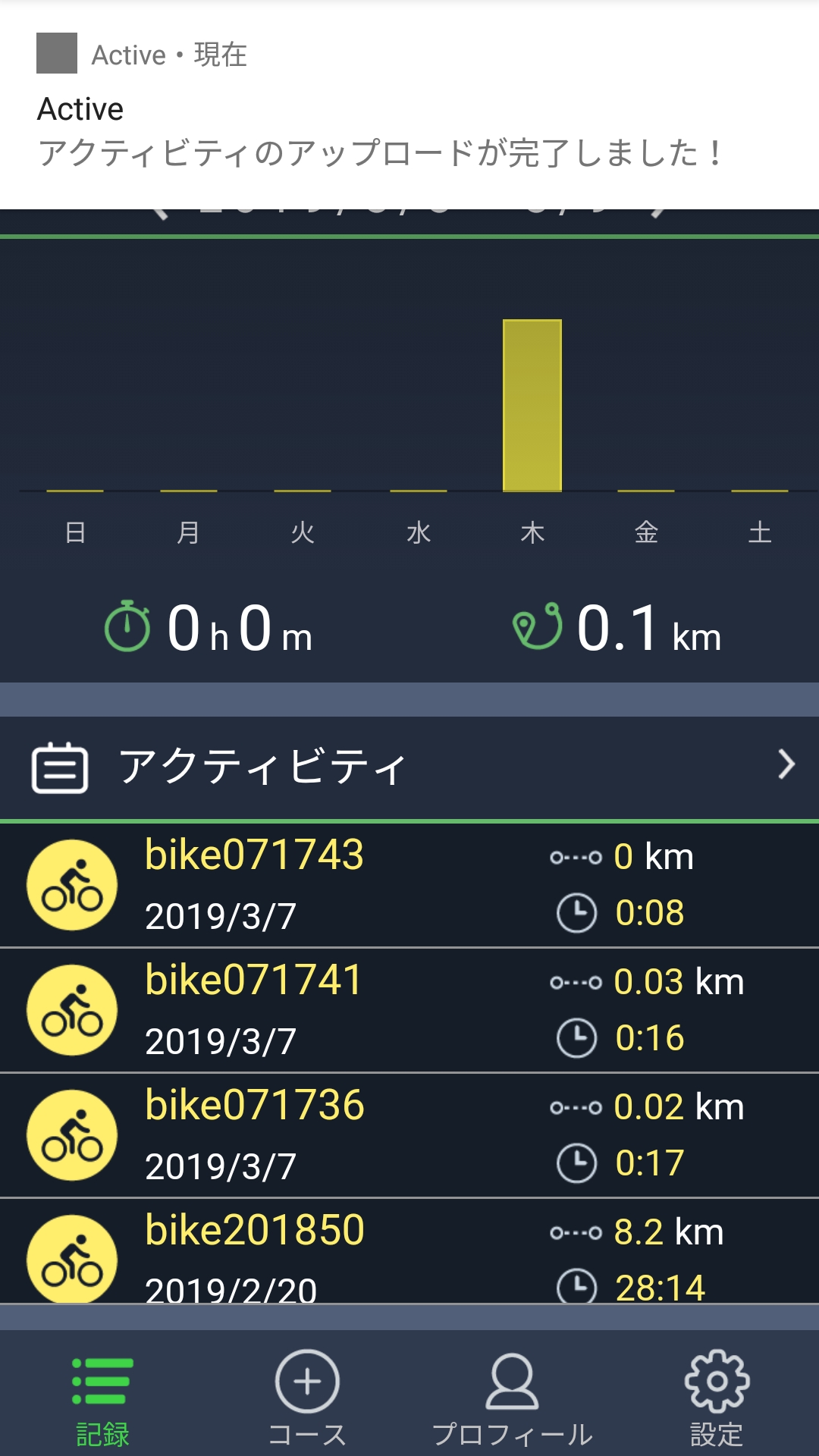Viewport: 819px width, 1456px height.
Task: Open activity bike201850
Action: click(409, 1255)
